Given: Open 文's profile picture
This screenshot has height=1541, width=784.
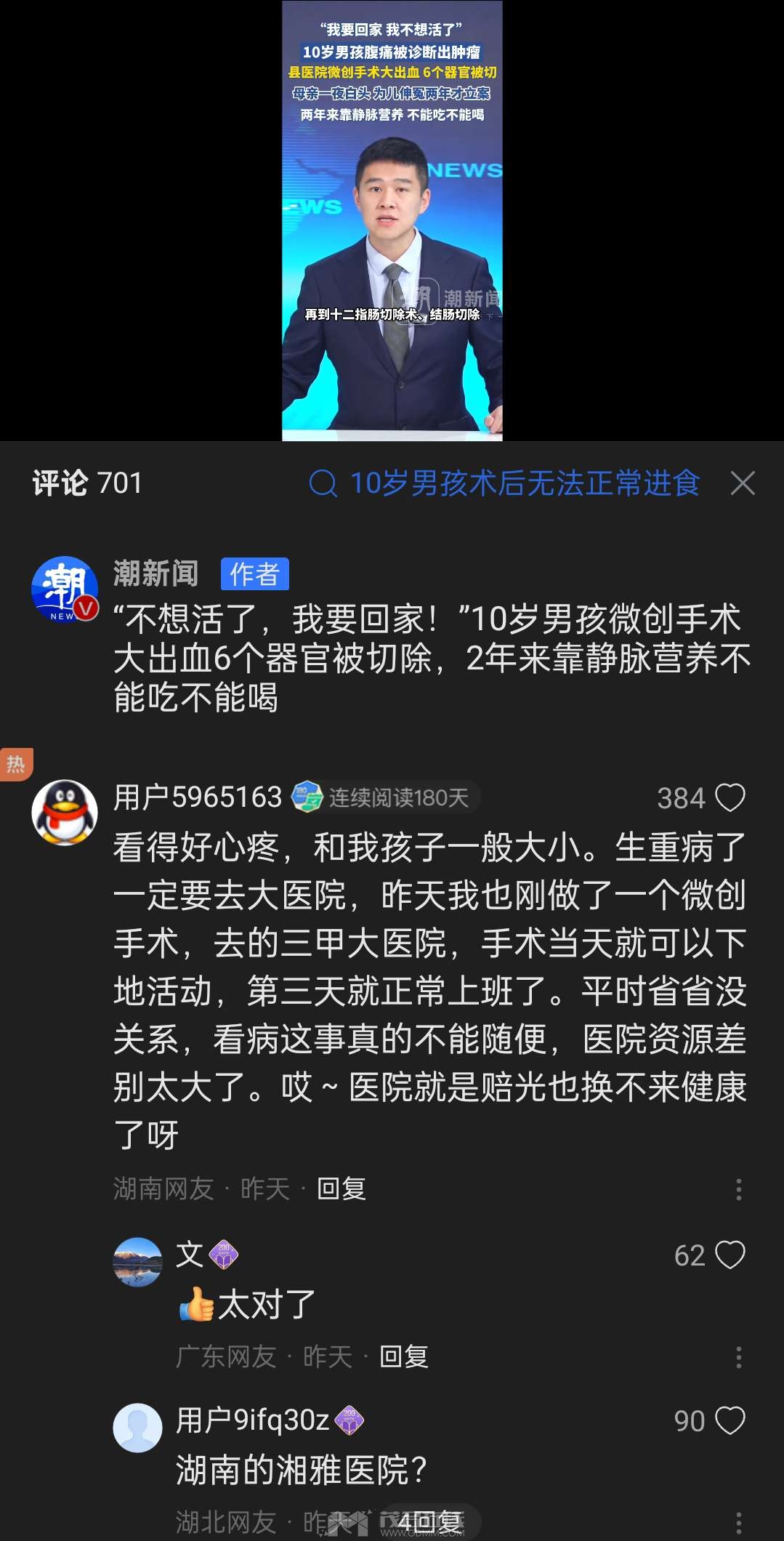Looking at the screenshot, I should 137,1262.
